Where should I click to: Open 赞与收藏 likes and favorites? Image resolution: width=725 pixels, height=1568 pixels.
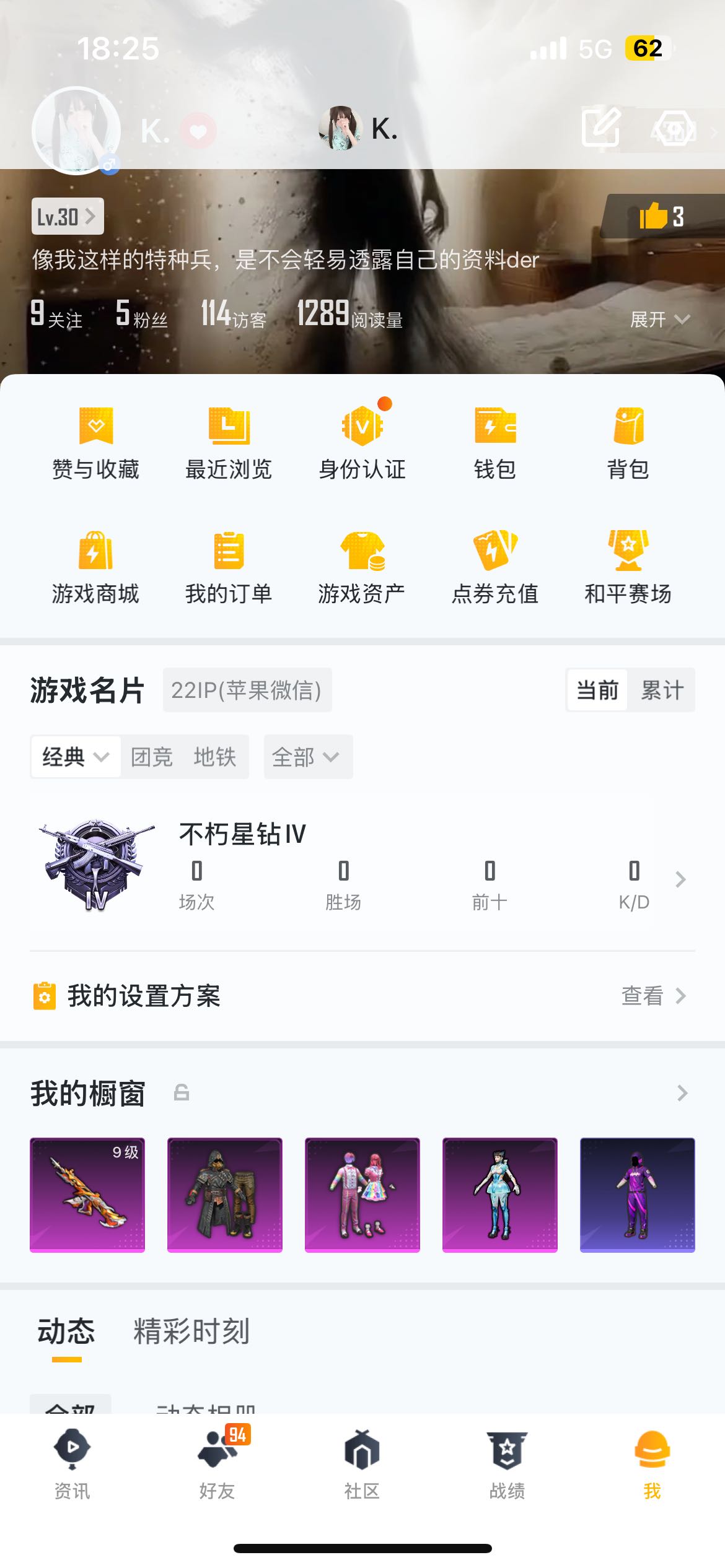[x=95, y=443]
